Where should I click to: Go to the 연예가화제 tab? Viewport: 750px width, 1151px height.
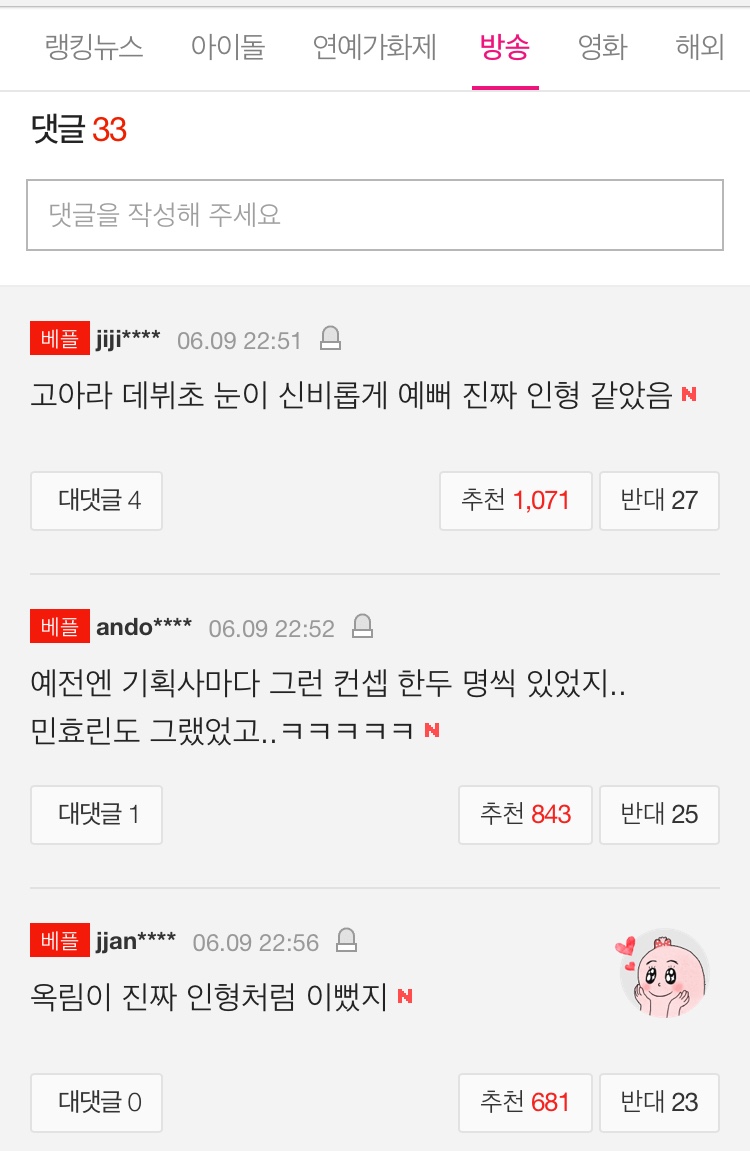pyautogui.click(x=374, y=47)
